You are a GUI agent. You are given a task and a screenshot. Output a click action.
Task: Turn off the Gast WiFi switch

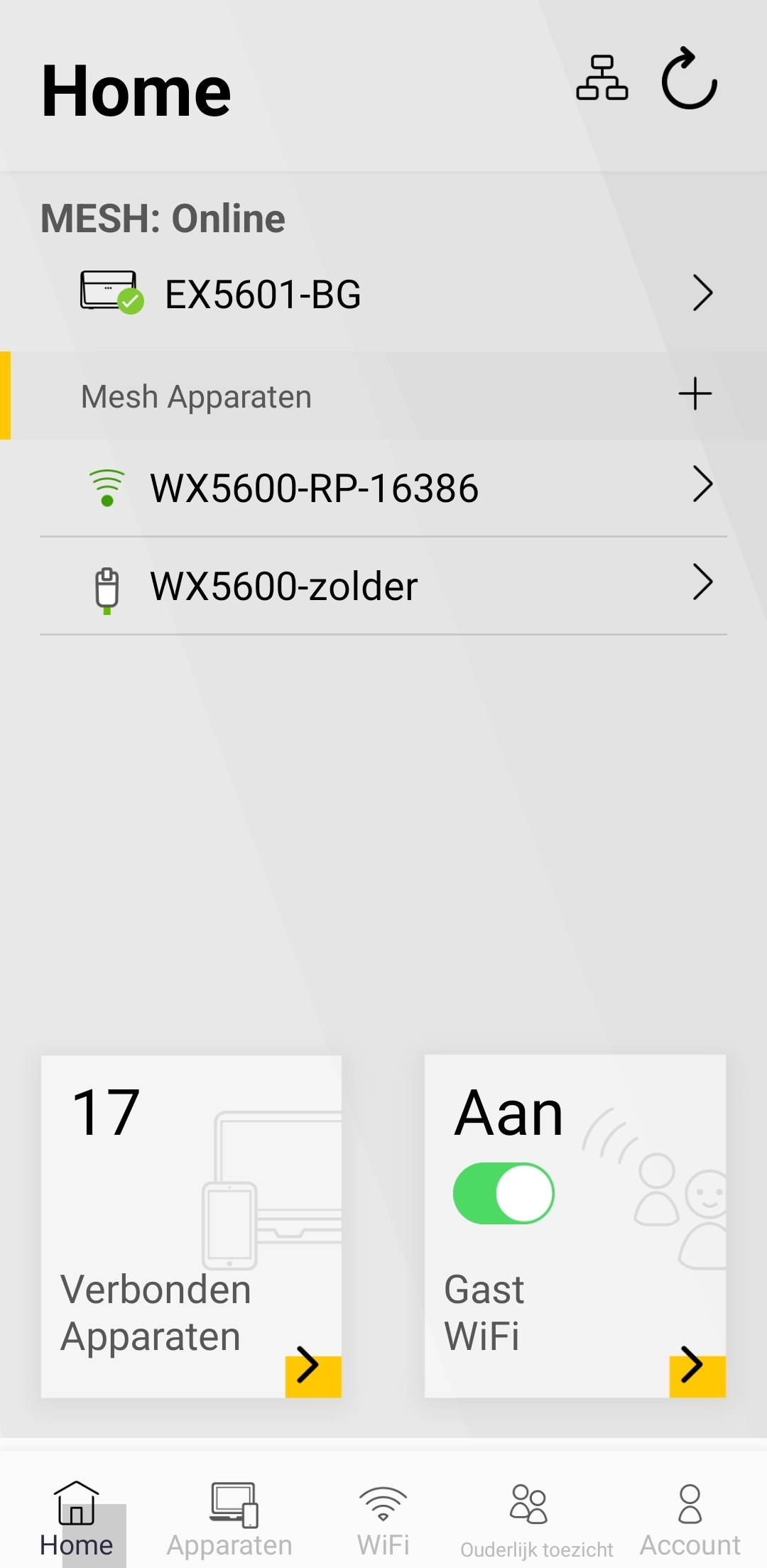[x=504, y=1193]
